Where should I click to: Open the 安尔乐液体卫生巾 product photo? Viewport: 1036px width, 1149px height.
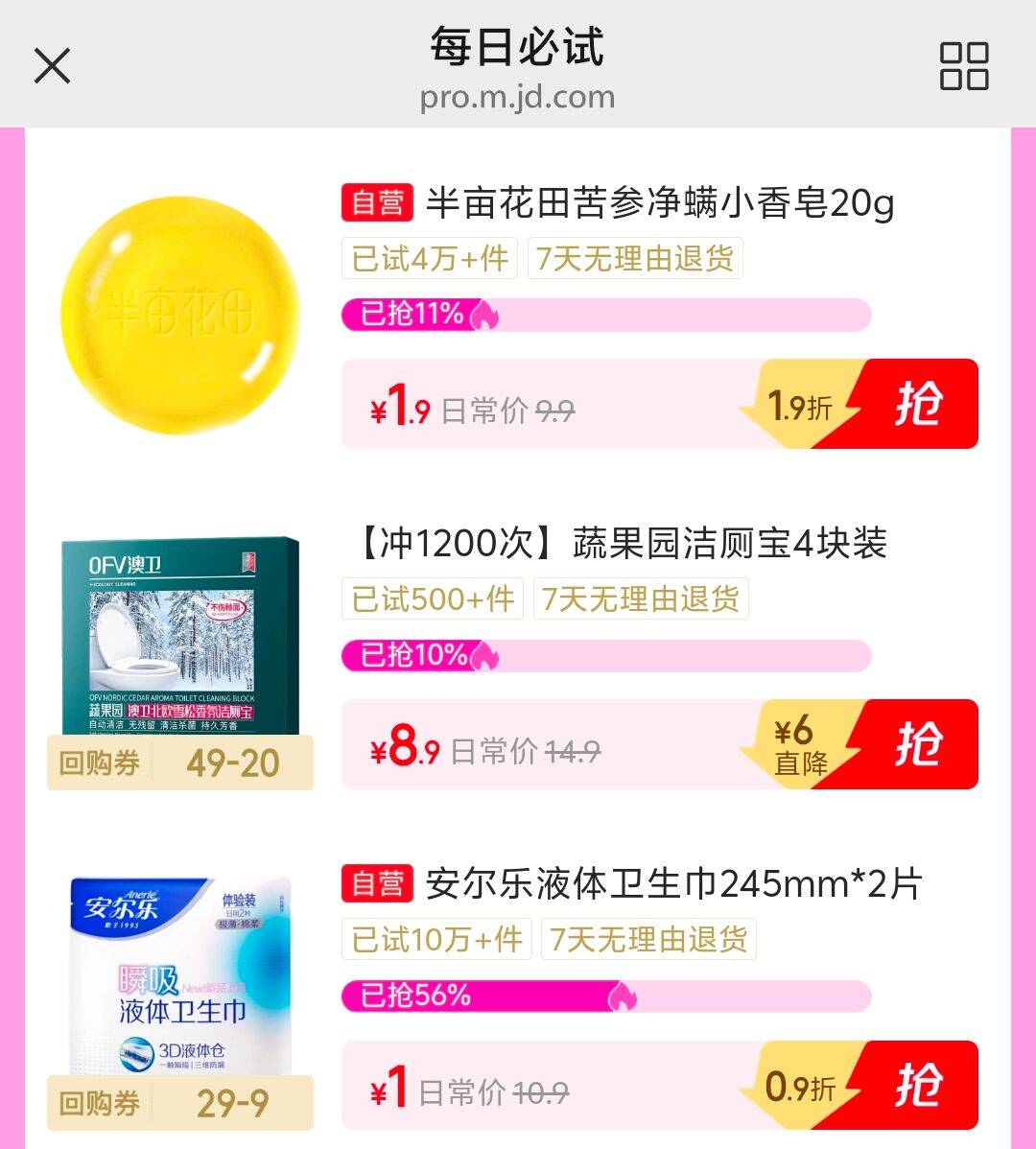coord(180,973)
